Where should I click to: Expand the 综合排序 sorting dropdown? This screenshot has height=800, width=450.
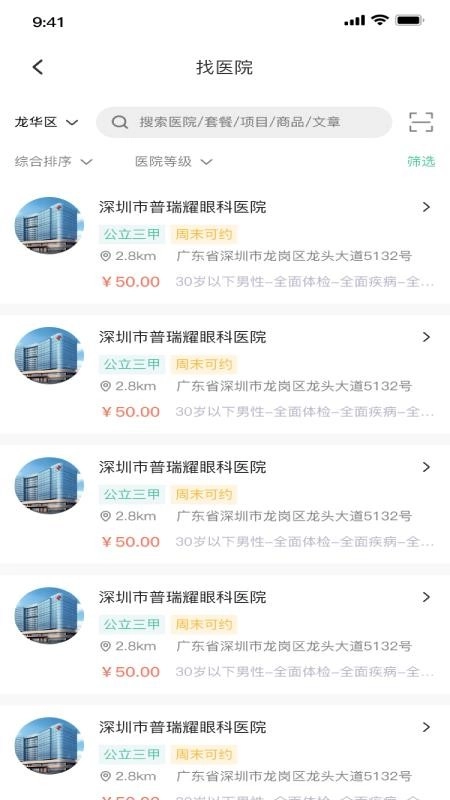(54, 162)
